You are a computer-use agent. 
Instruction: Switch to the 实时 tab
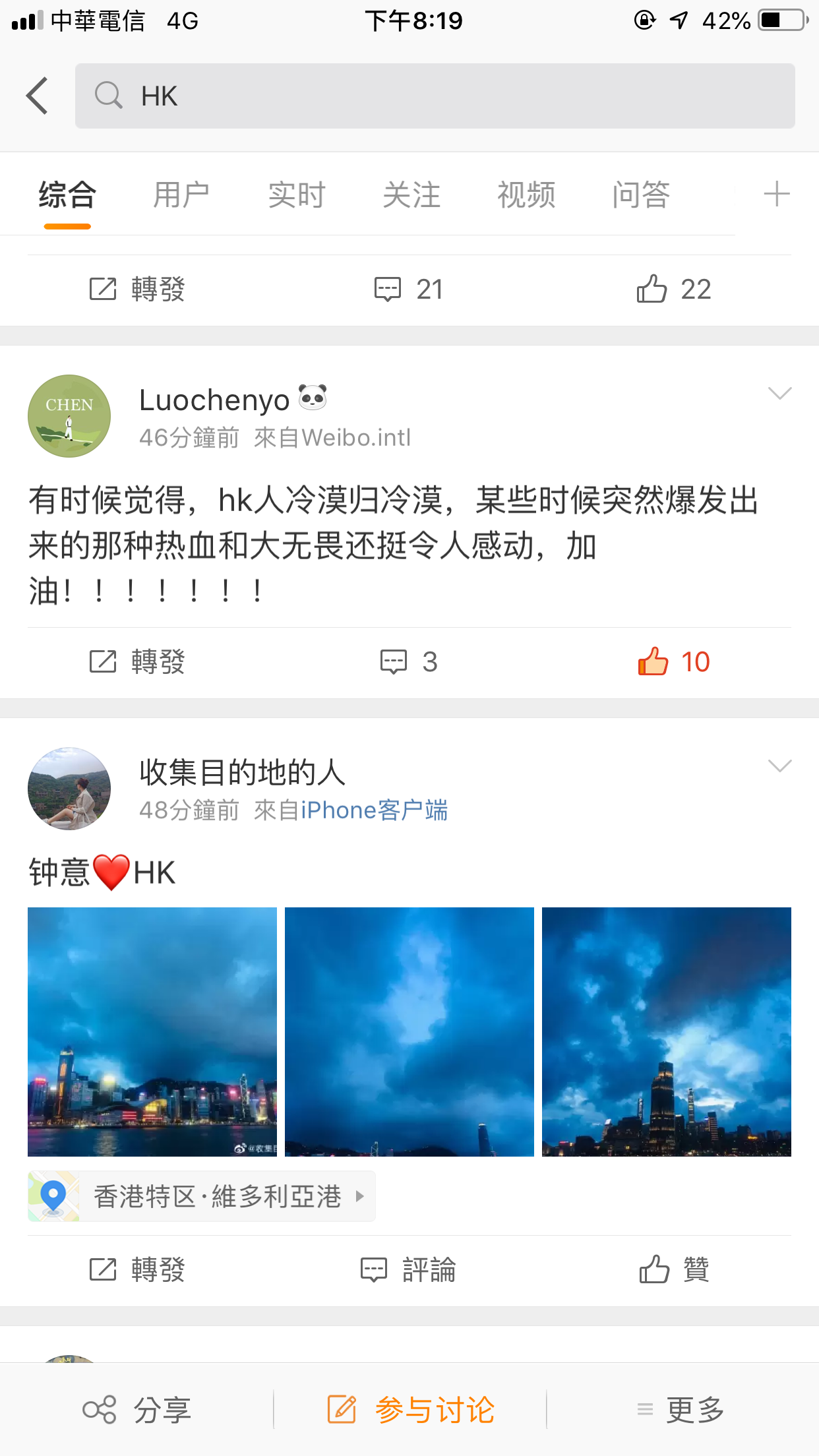click(x=296, y=195)
